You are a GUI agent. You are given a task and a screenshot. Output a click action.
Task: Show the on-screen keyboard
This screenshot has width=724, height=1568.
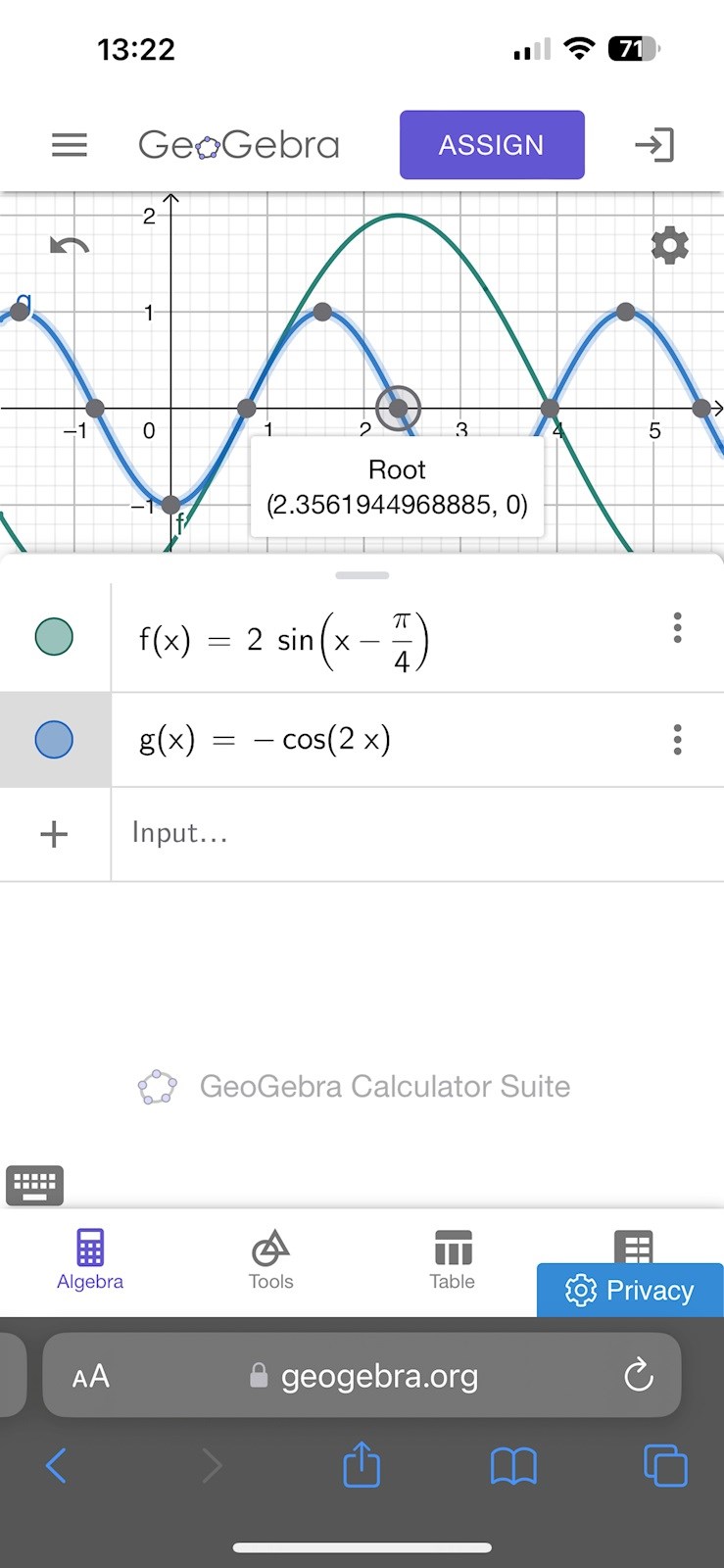pyautogui.click(x=34, y=1185)
